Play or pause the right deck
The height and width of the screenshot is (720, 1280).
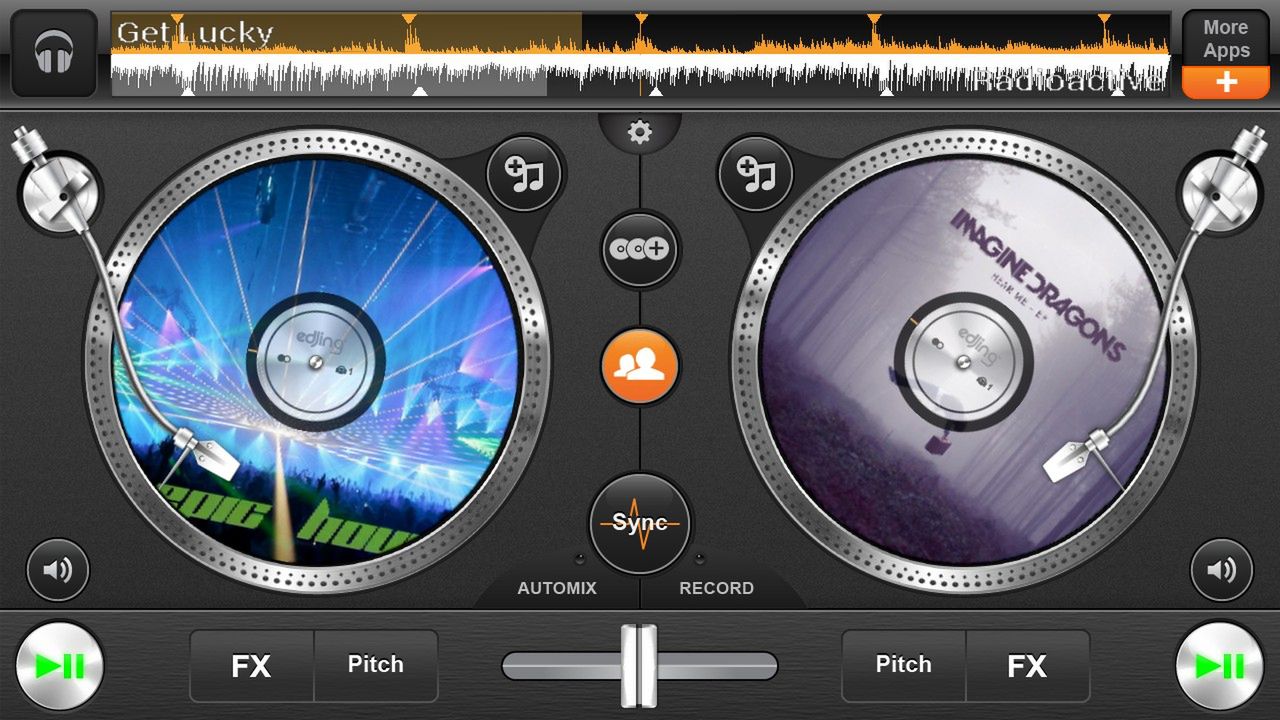(x=1220, y=666)
